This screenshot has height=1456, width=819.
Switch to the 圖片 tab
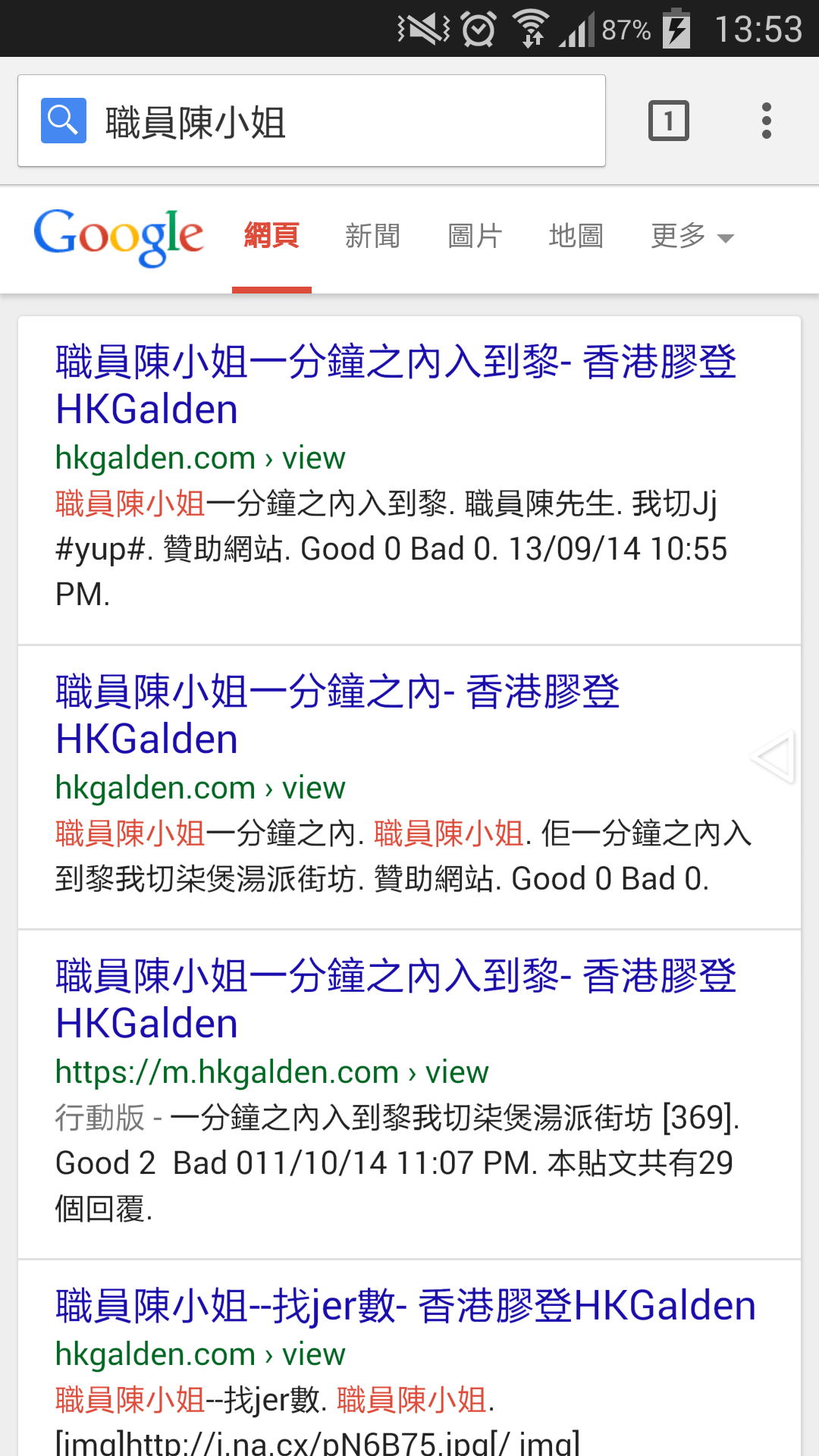(475, 237)
